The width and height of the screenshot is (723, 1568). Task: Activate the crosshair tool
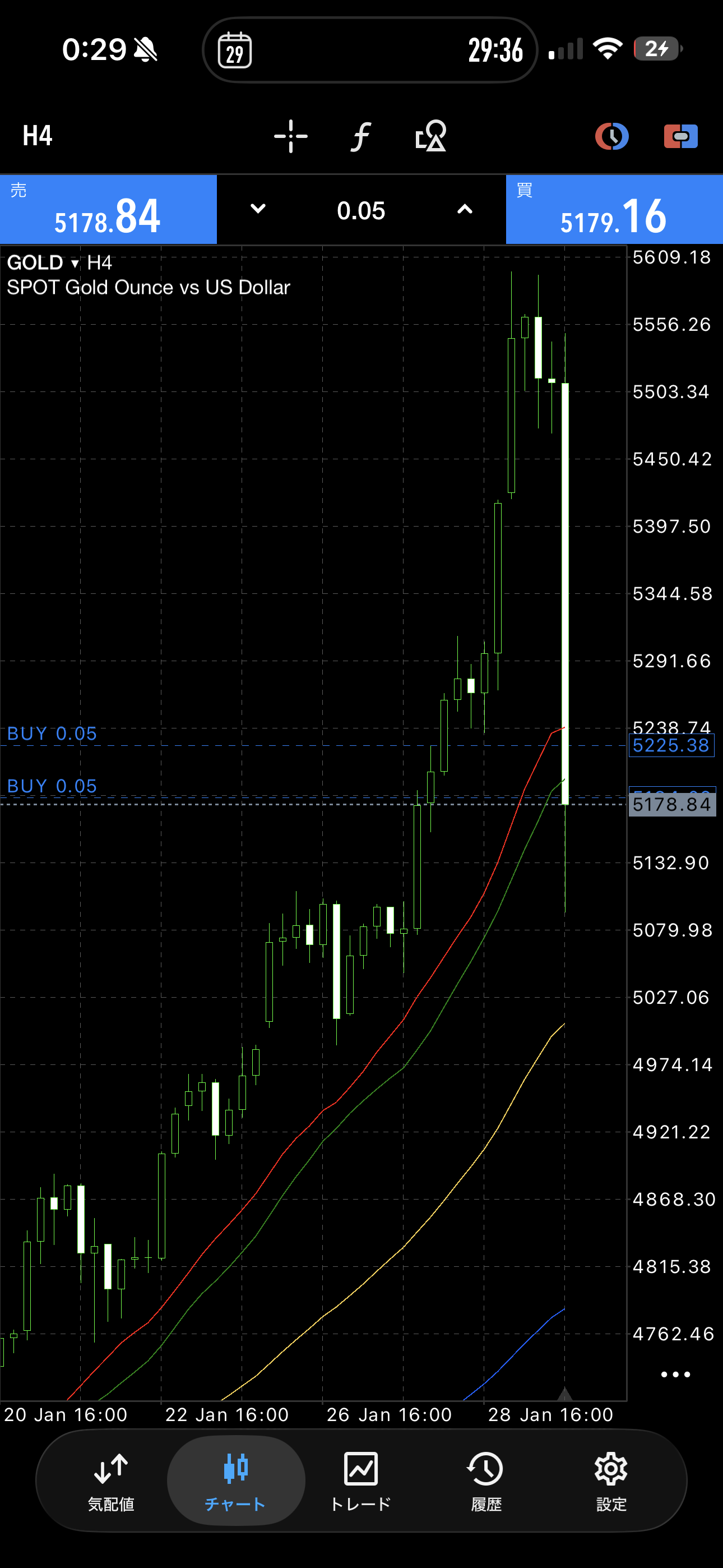pyautogui.click(x=290, y=136)
